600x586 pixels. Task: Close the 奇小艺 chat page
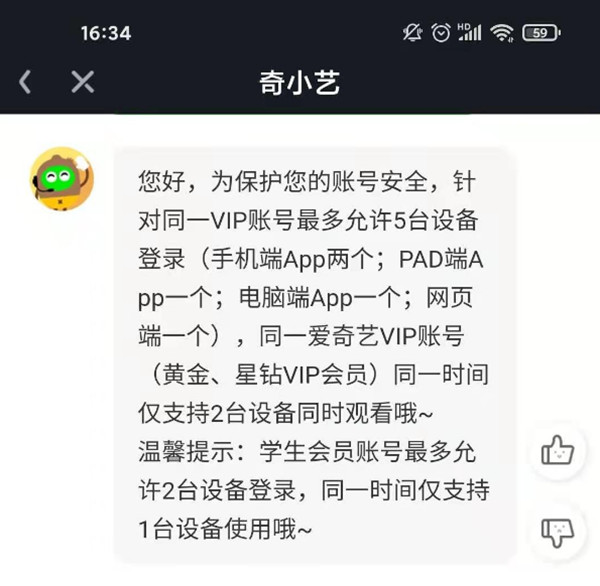pyautogui.click(x=82, y=82)
